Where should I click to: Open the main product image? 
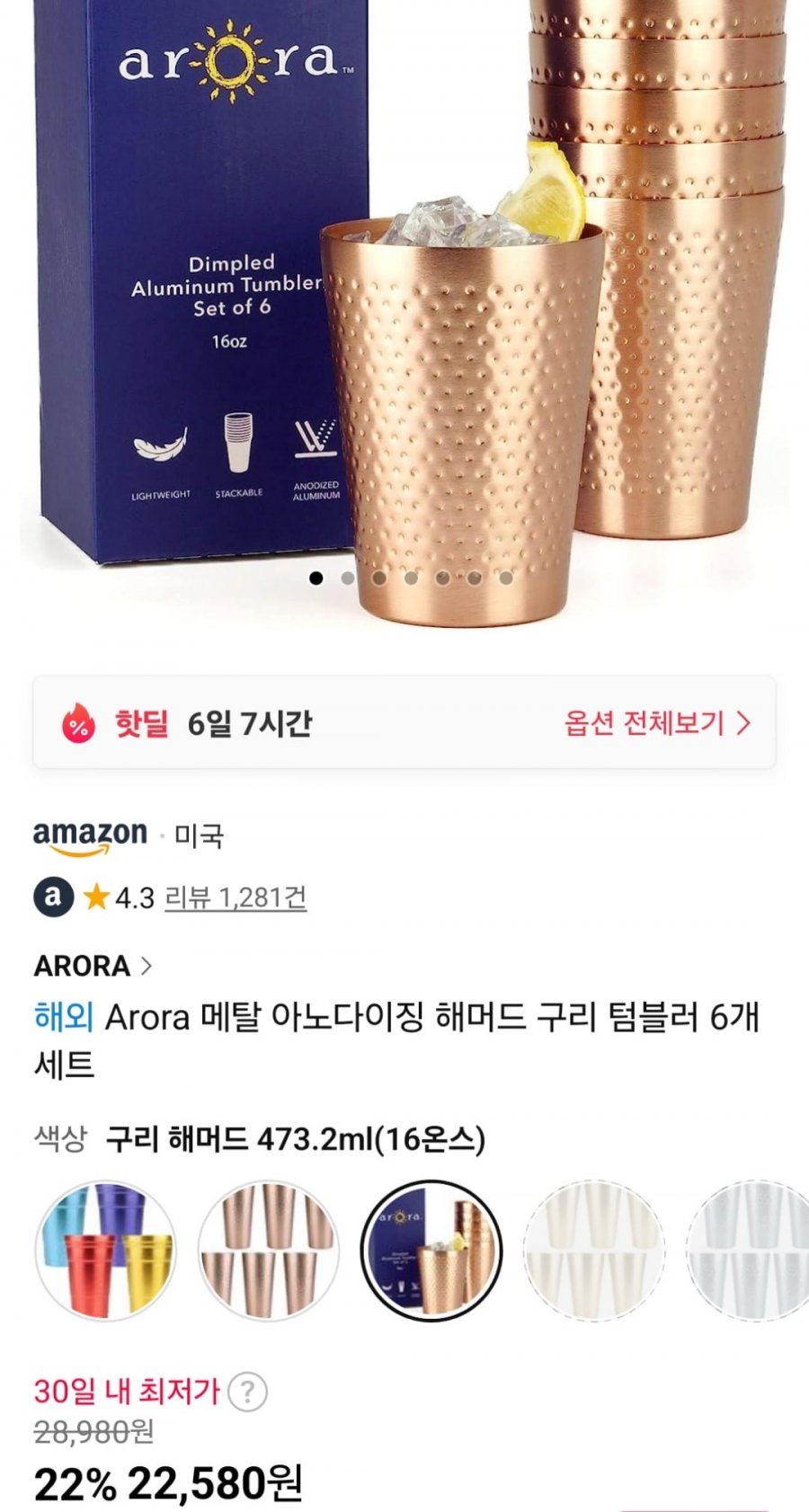[x=404, y=305]
